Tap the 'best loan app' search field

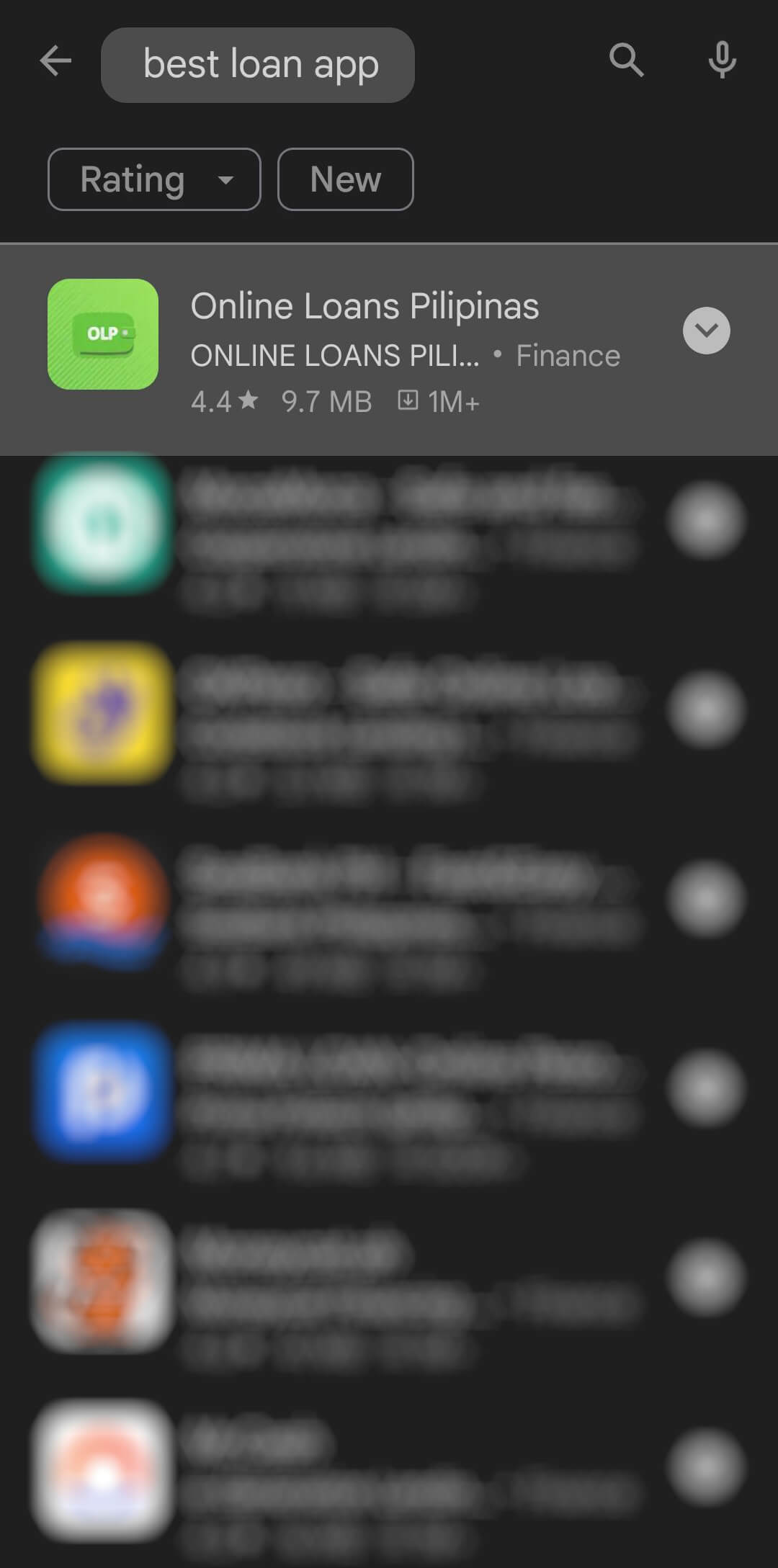point(258,65)
